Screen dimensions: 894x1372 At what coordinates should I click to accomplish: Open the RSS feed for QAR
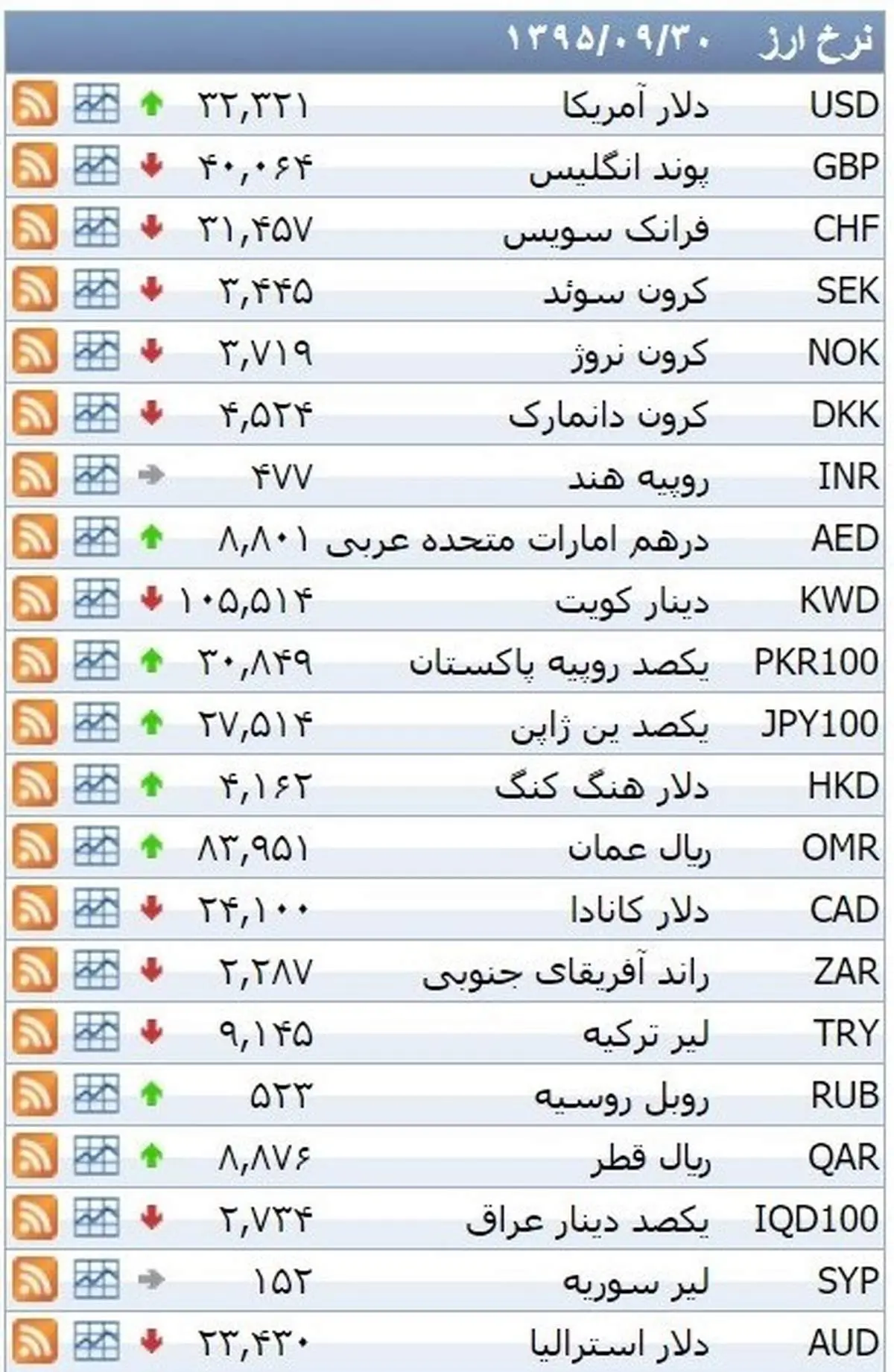click(x=34, y=1156)
